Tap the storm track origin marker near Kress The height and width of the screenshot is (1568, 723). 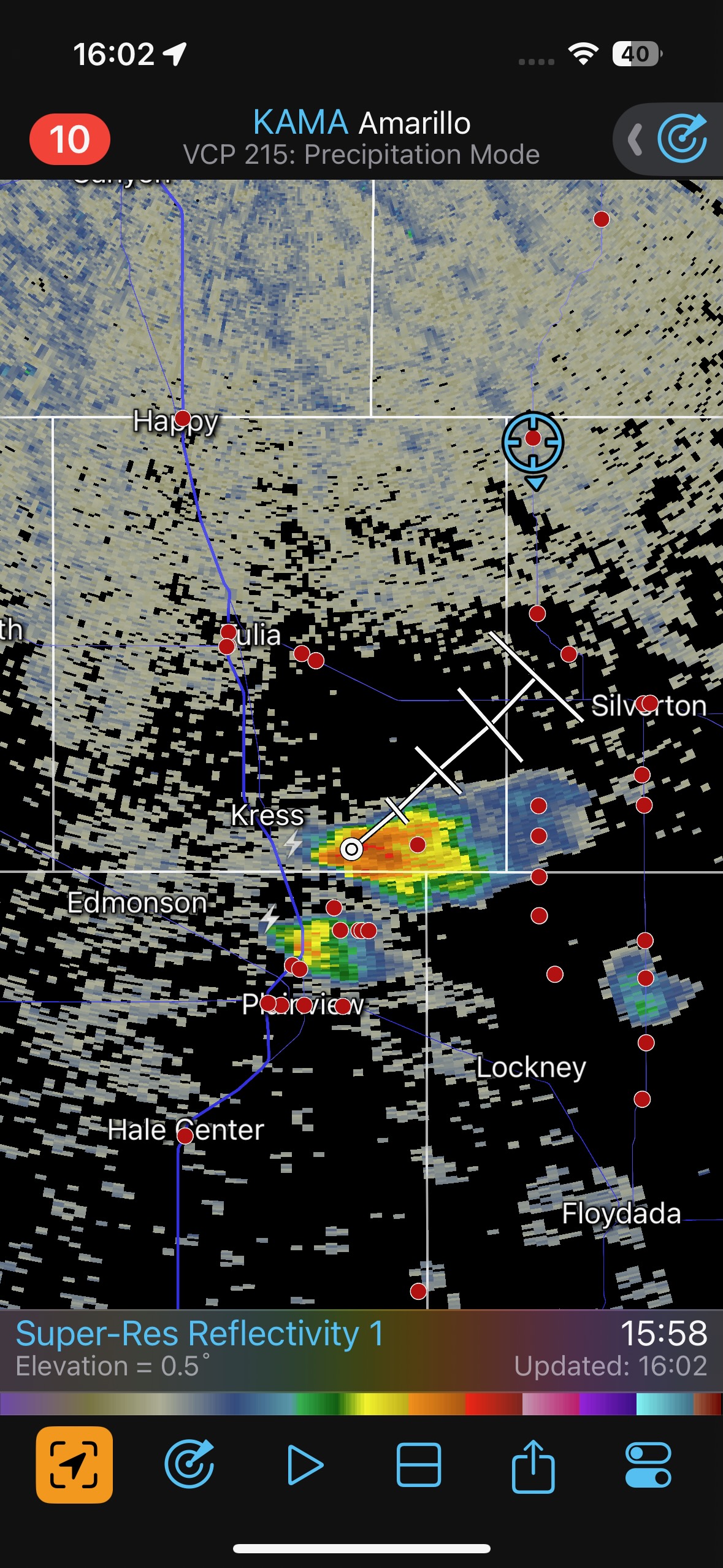click(351, 850)
